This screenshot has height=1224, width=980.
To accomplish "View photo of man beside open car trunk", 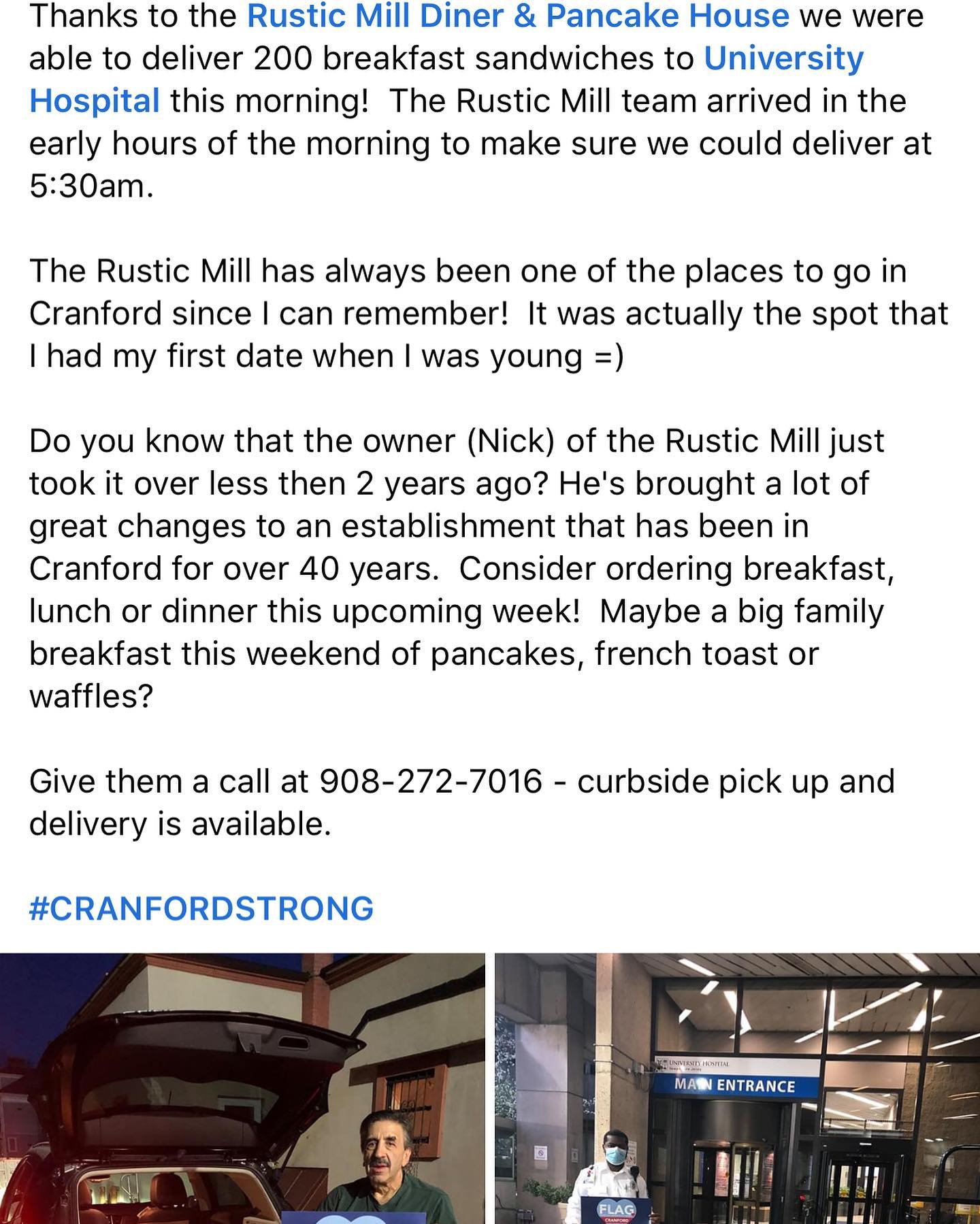I will click(x=242, y=1089).
